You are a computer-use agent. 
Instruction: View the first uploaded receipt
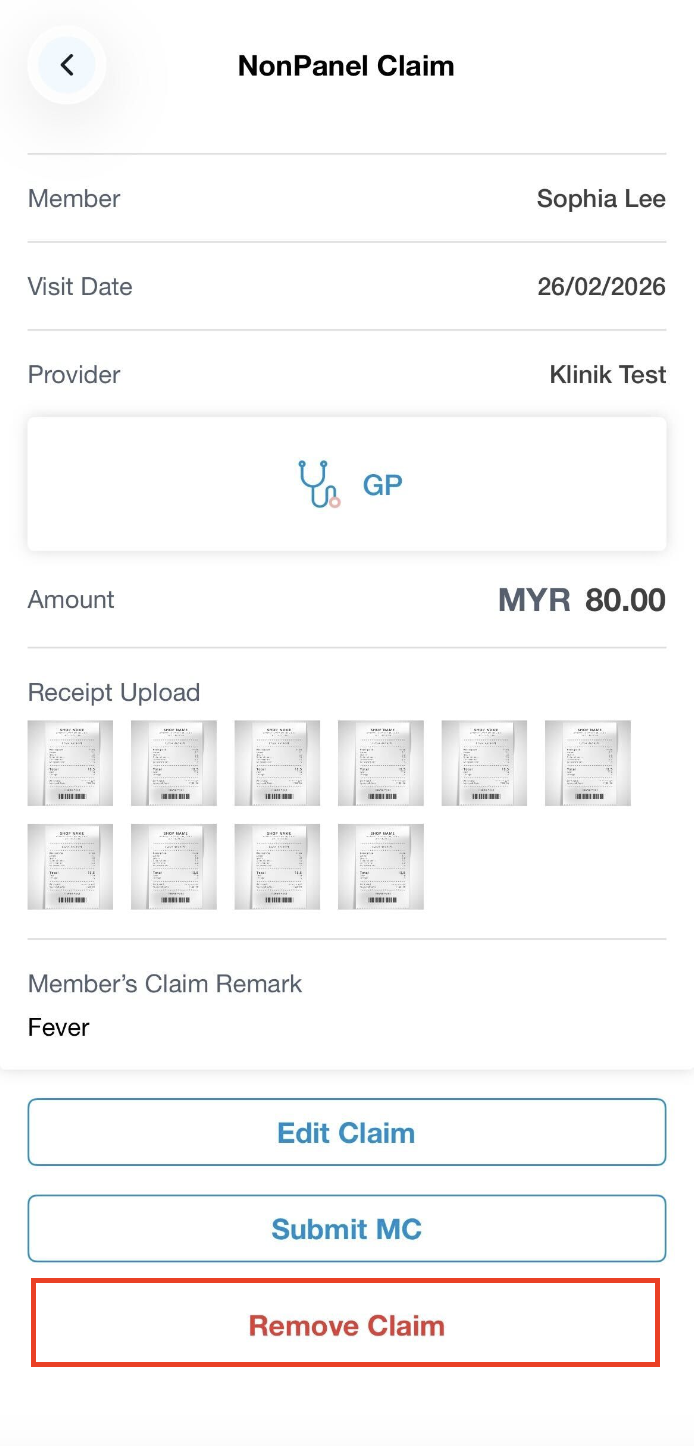pyautogui.click(x=70, y=763)
